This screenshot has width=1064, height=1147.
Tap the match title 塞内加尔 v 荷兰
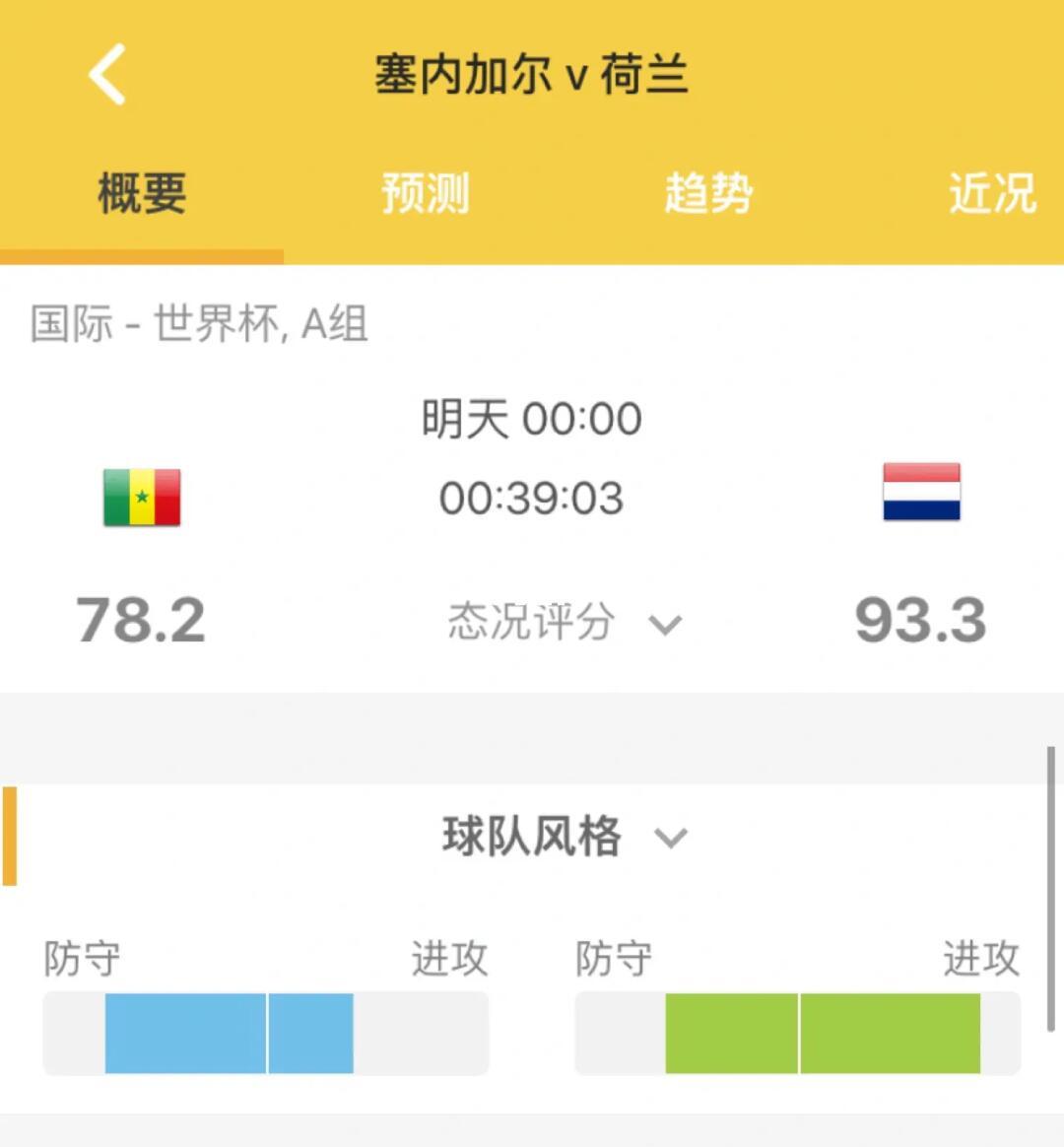(x=532, y=75)
